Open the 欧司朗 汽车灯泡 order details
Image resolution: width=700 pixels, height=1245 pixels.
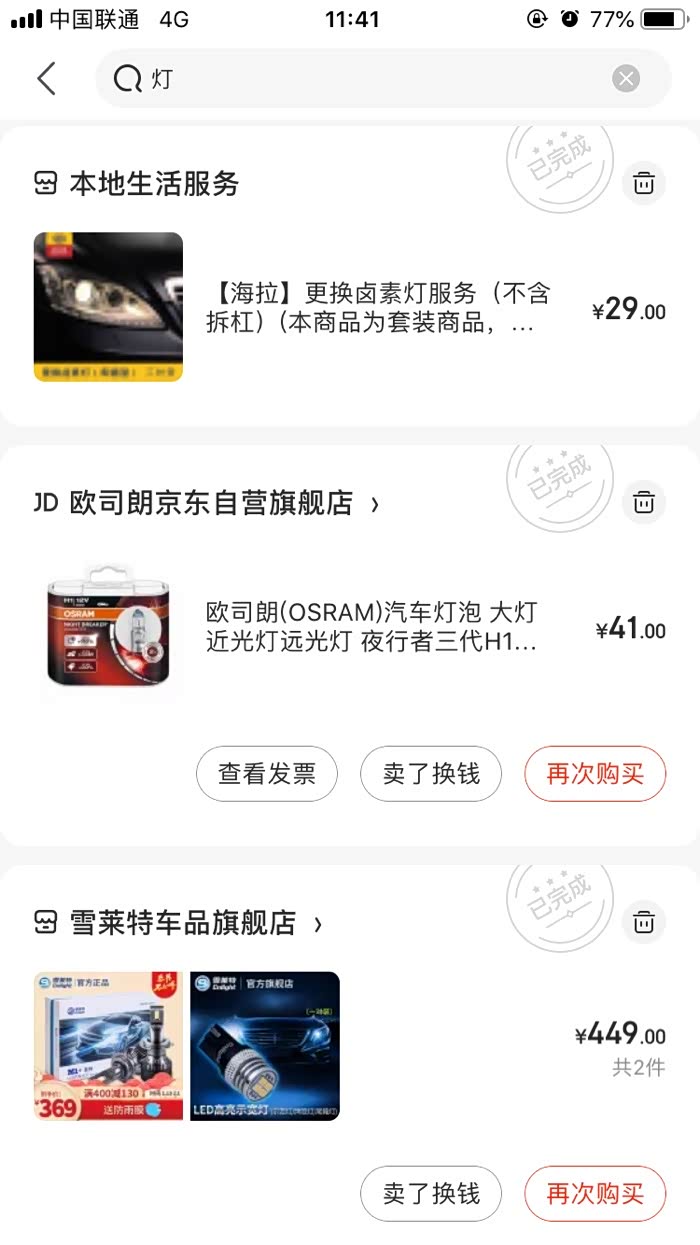pos(372,627)
